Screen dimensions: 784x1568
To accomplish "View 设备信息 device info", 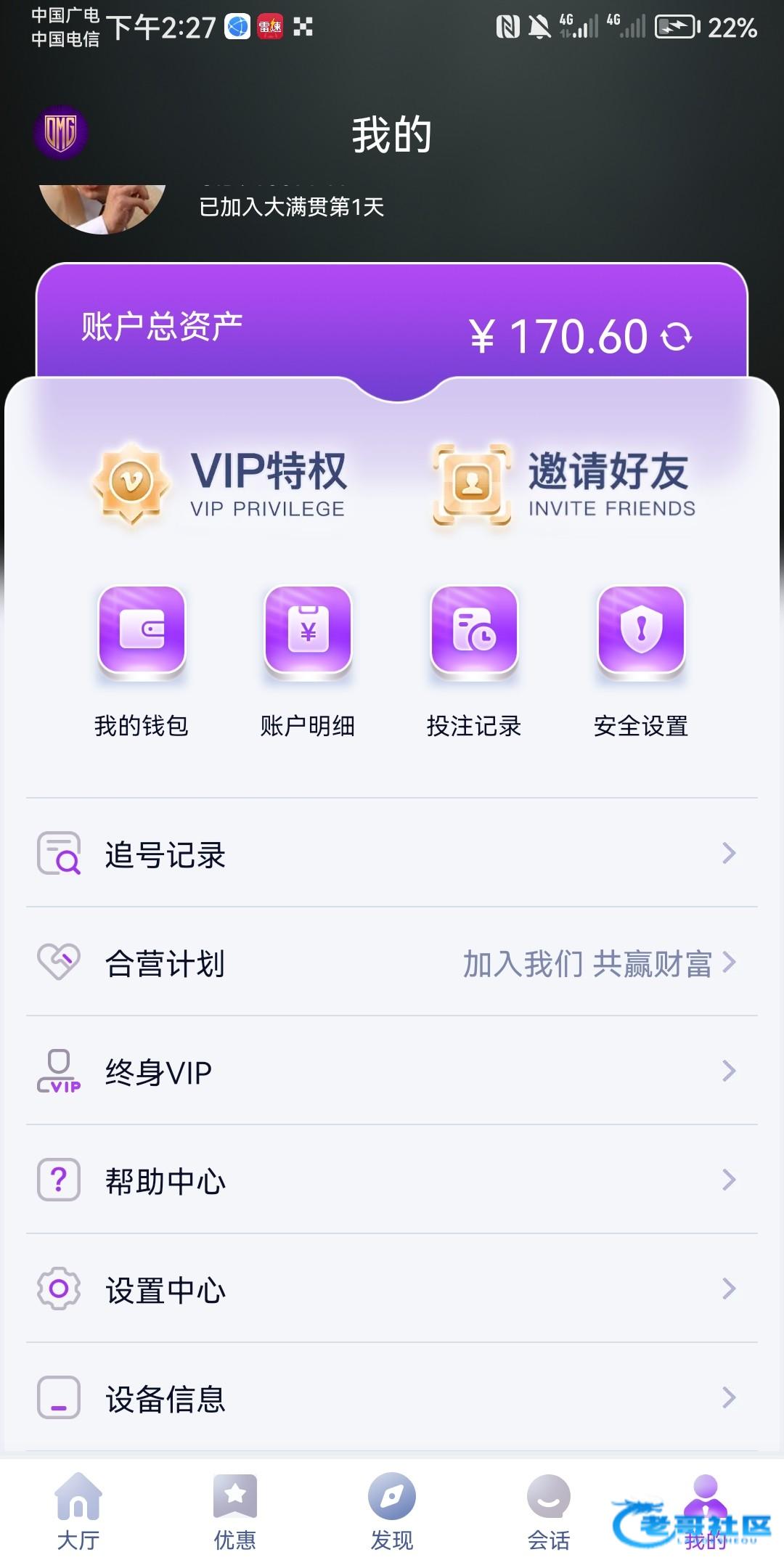I will pos(392,1398).
